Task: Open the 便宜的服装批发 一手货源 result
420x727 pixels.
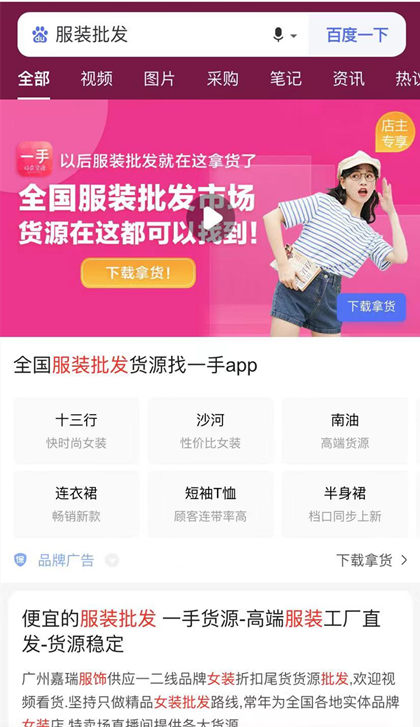Action: pos(201,631)
